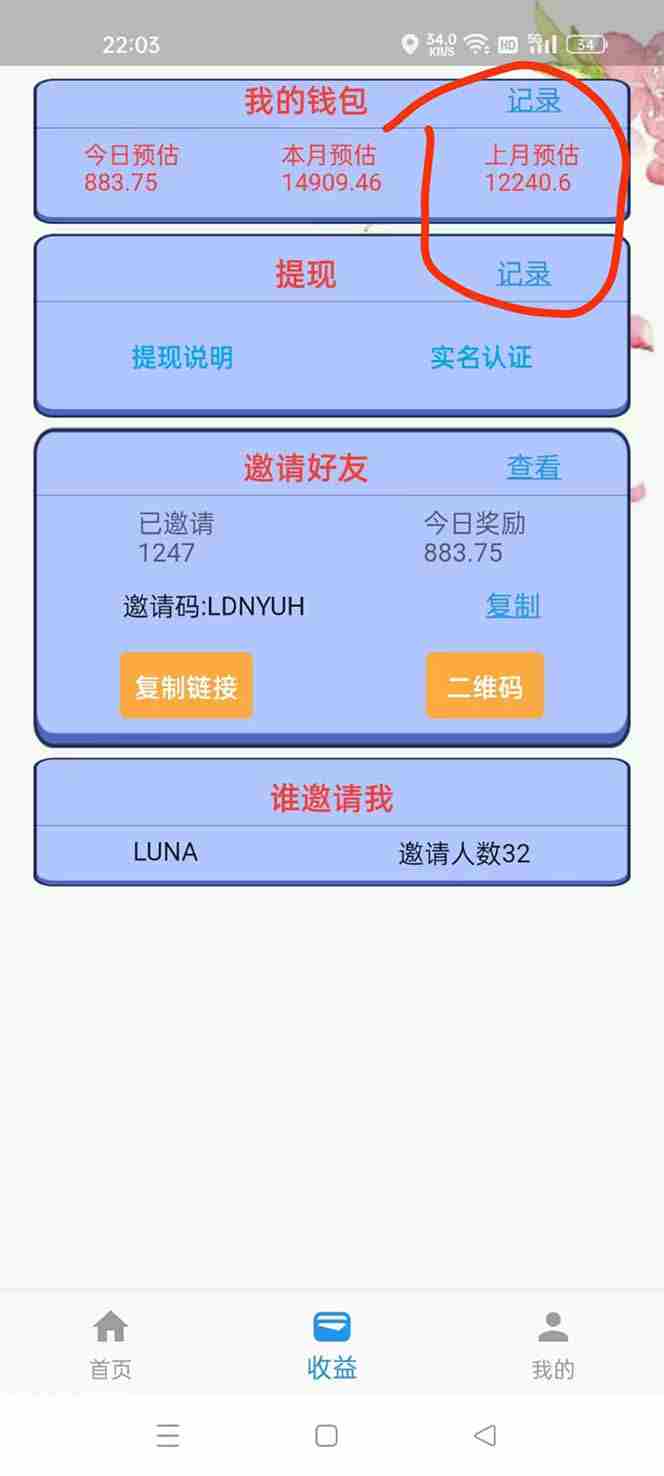Open 实名认证
Screen dimensions: 664x1476
tap(481, 357)
